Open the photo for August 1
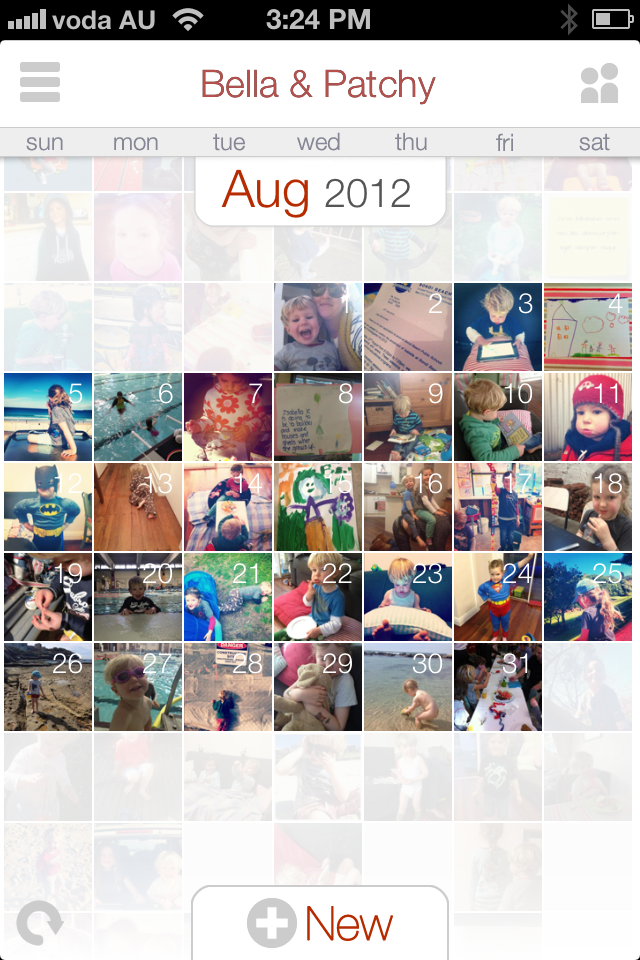The width and height of the screenshot is (640, 960). click(318, 327)
